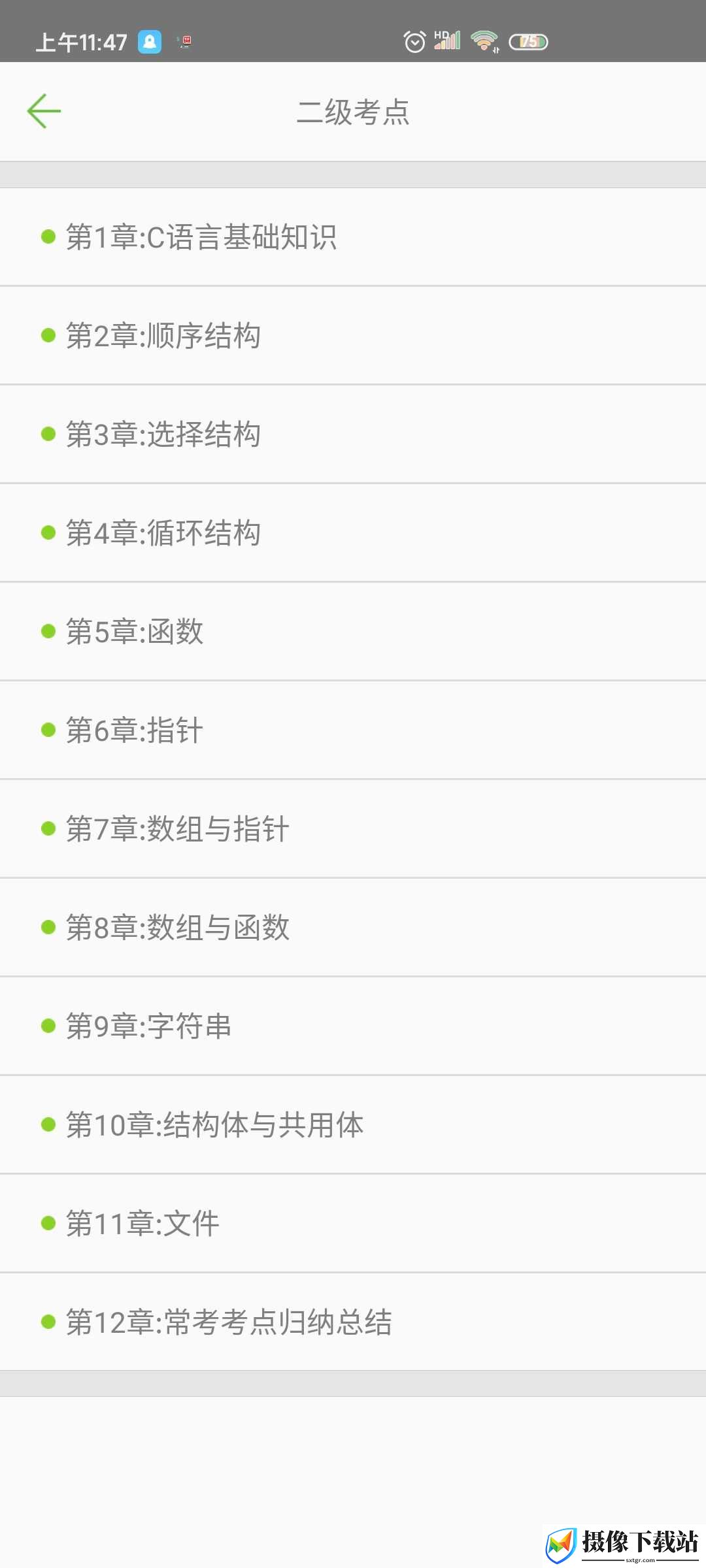
Task: View chapter 第5章:函数
Action: (353, 632)
